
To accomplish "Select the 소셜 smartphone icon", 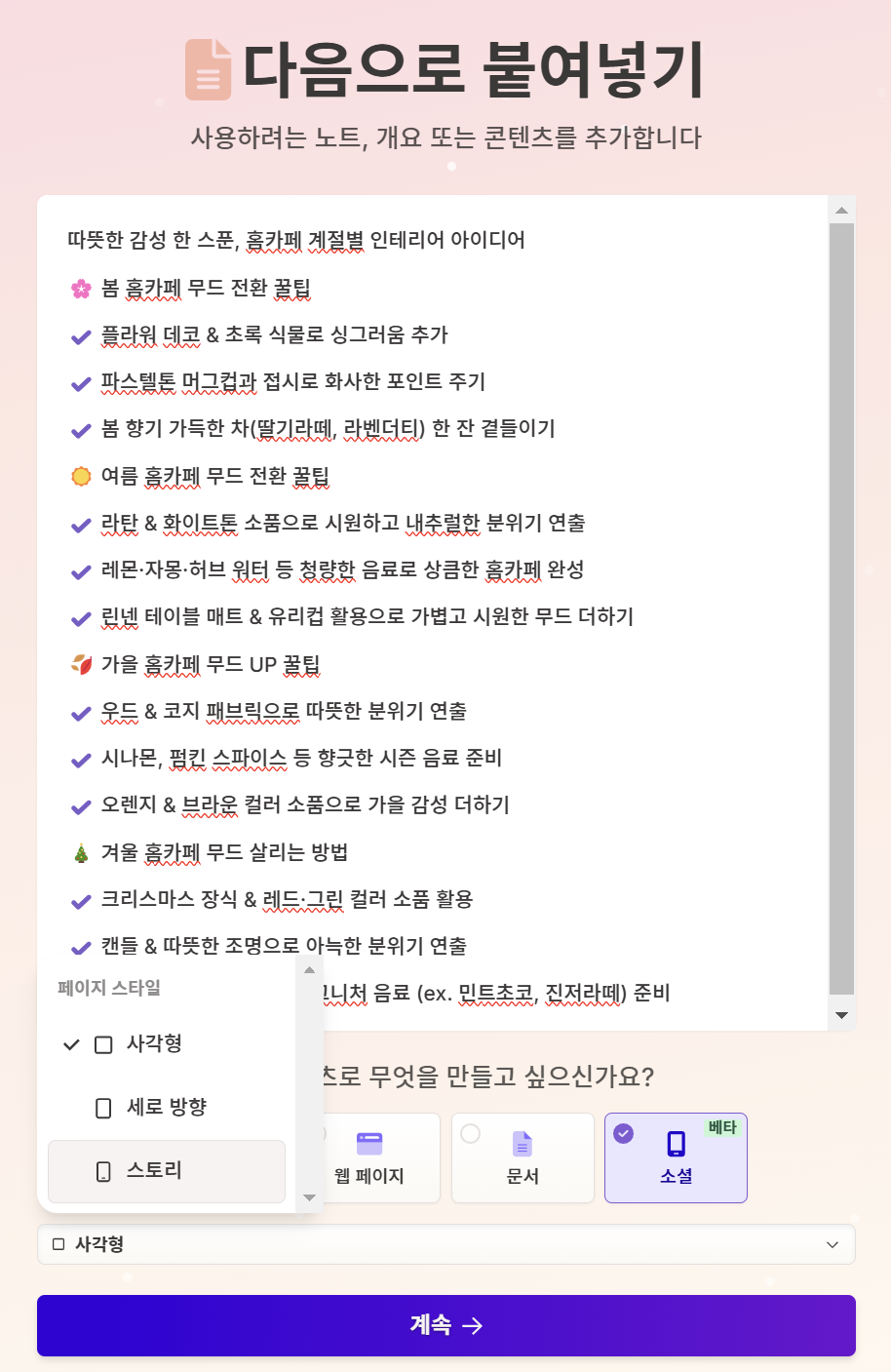I will 676,1144.
